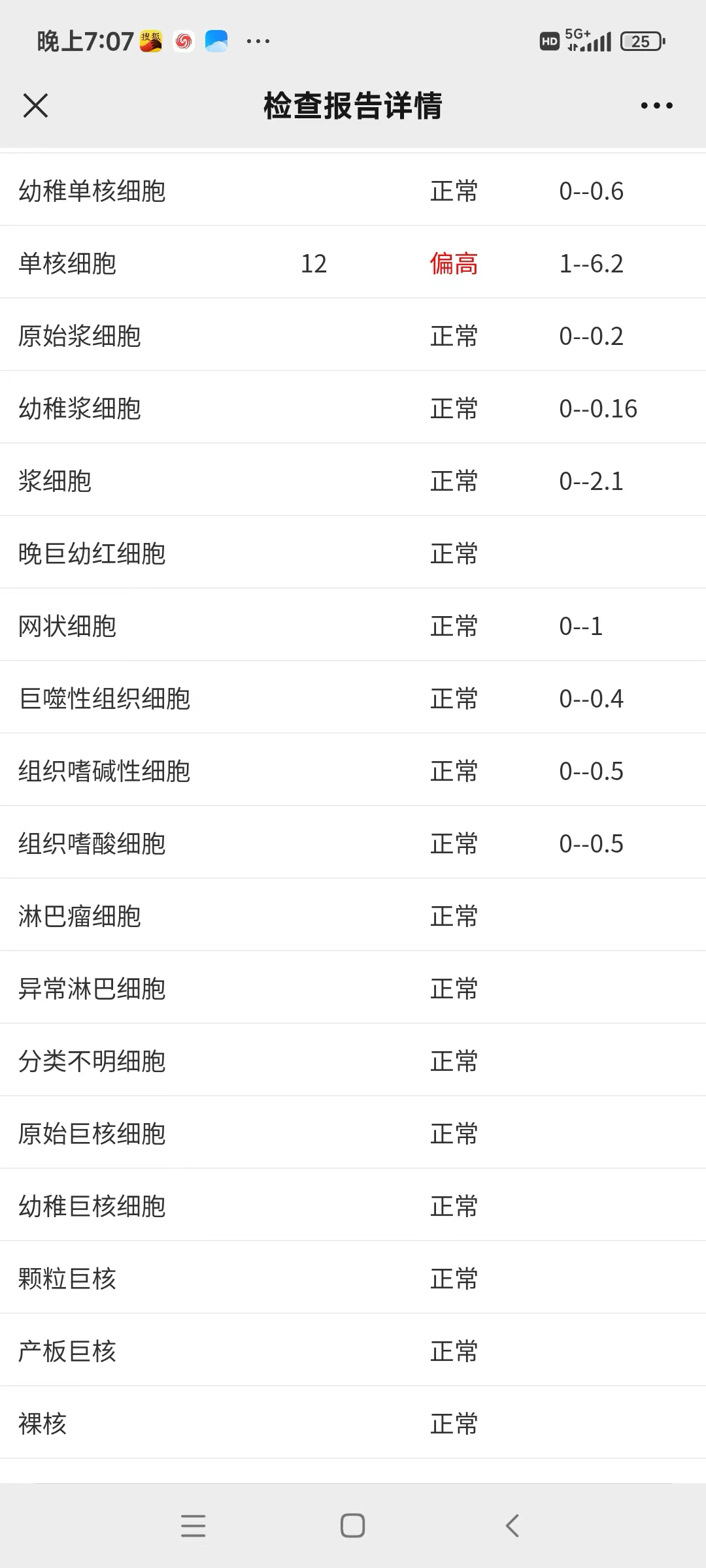This screenshot has width=706, height=1568.
Task: Open the three-dot overflow menu
Action: click(656, 105)
